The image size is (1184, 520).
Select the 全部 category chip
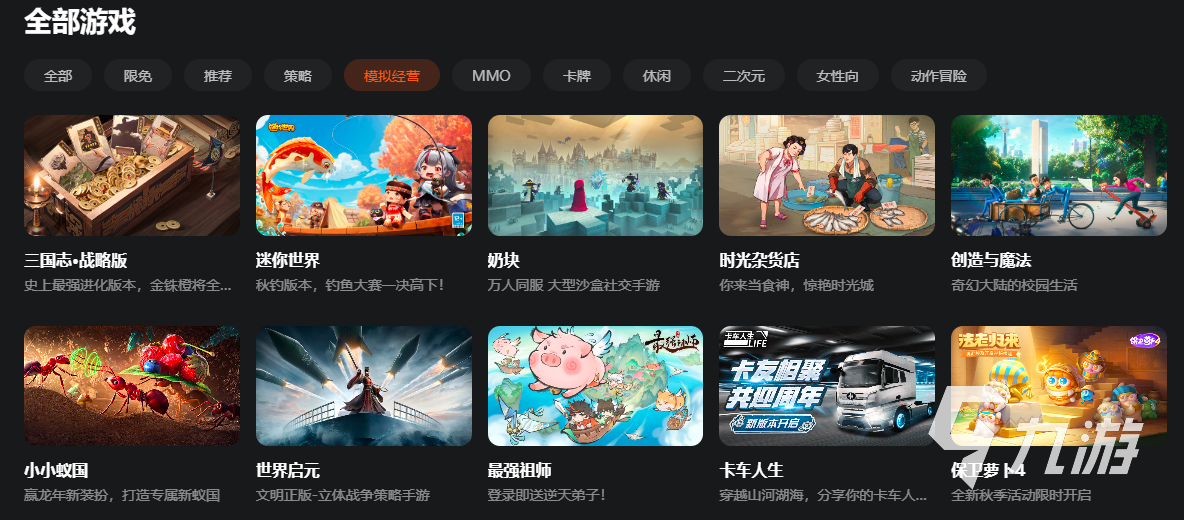pyautogui.click(x=58, y=76)
